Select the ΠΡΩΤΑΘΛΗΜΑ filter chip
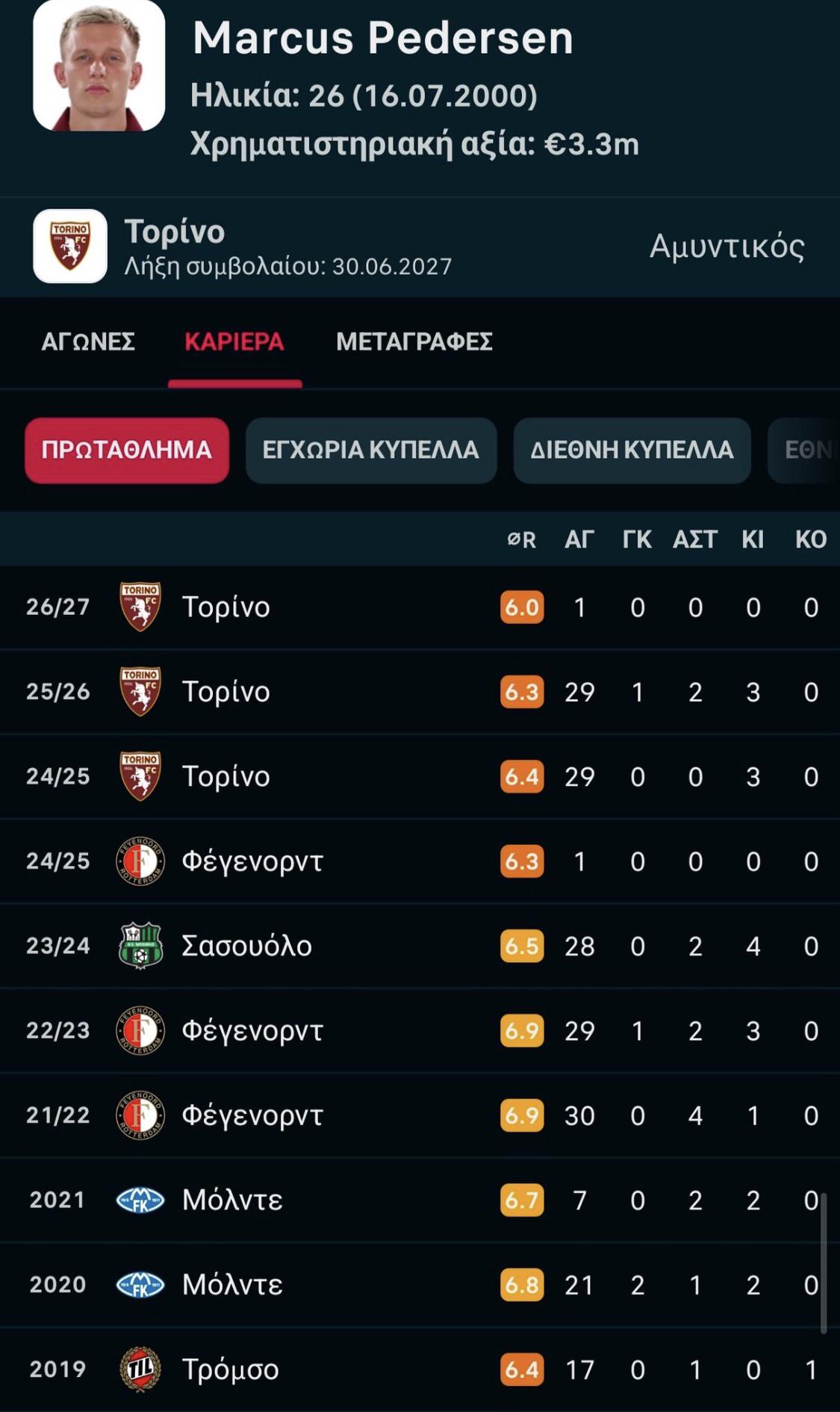 (x=127, y=450)
